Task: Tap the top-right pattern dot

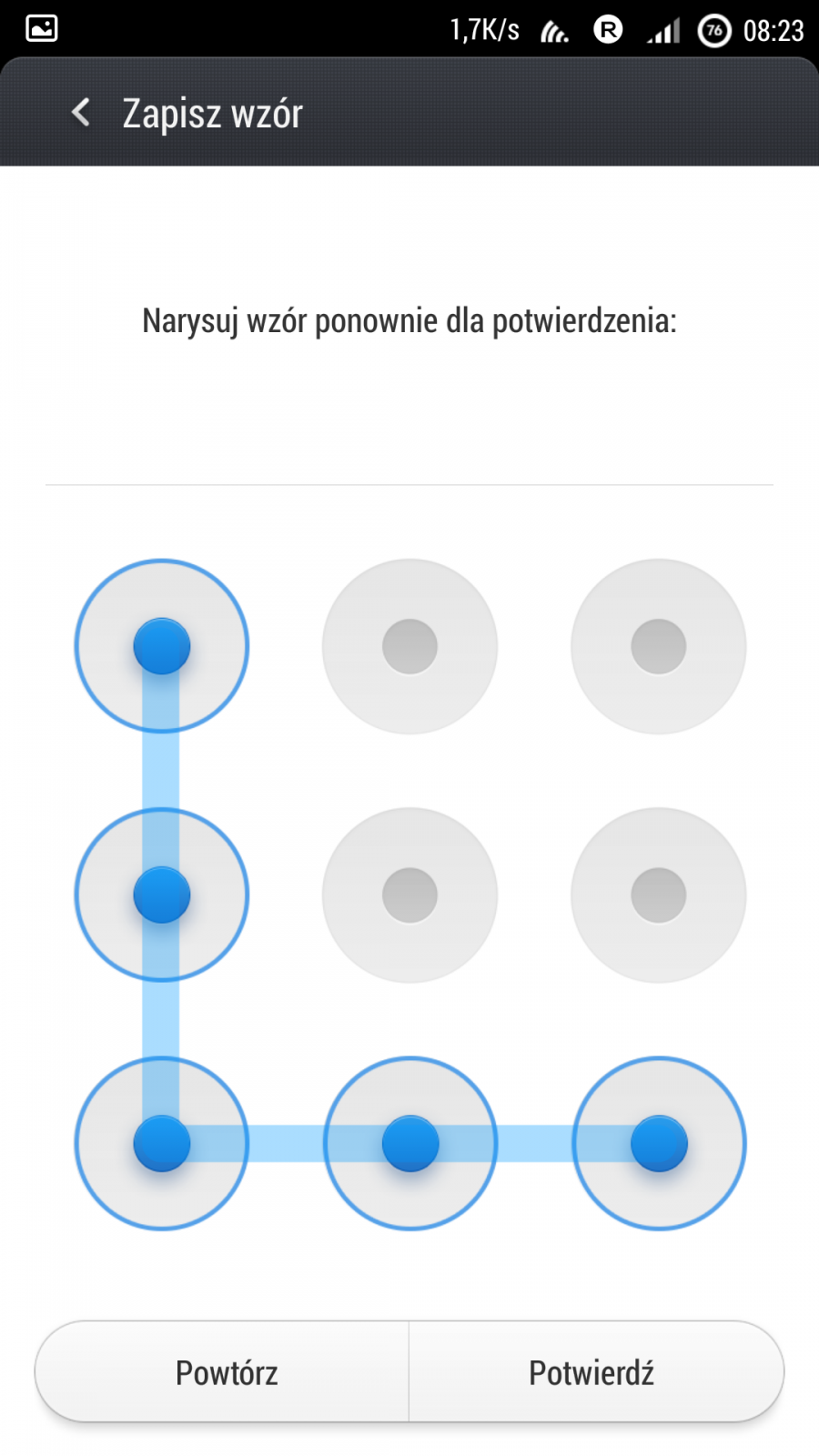Action: pyautogui.click(x=658, y=647)
